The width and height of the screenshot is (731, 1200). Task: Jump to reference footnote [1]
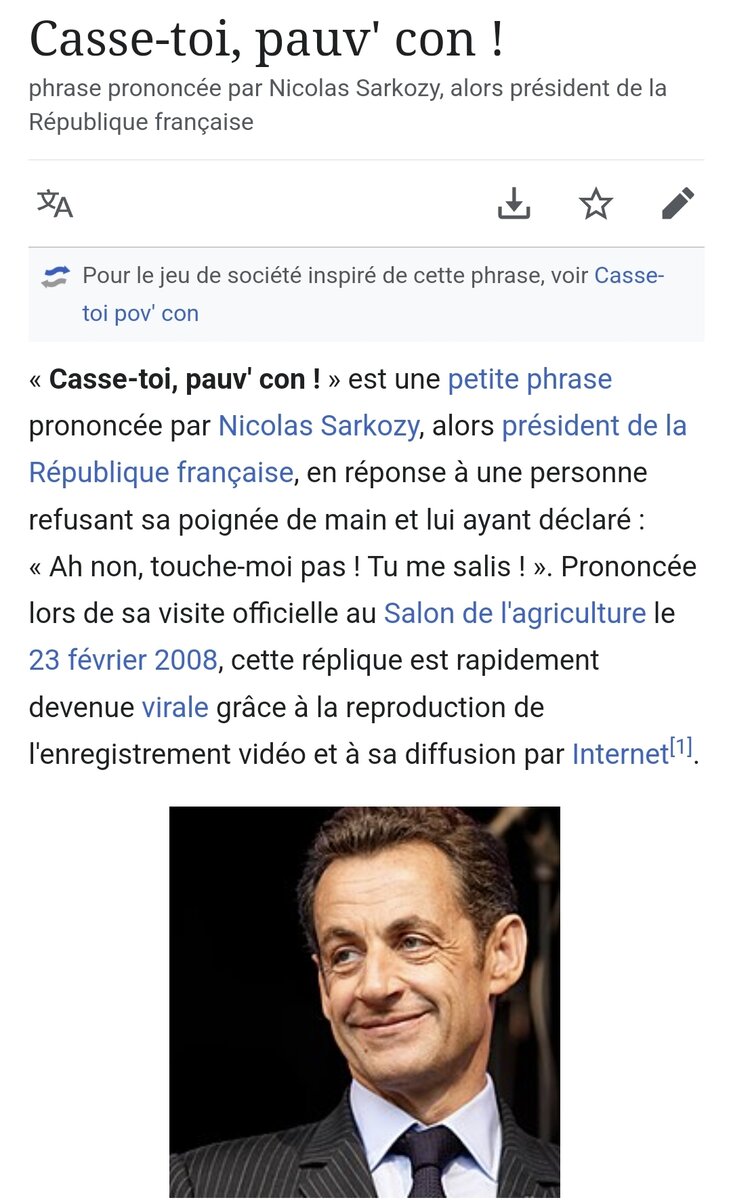coord(680,746)
